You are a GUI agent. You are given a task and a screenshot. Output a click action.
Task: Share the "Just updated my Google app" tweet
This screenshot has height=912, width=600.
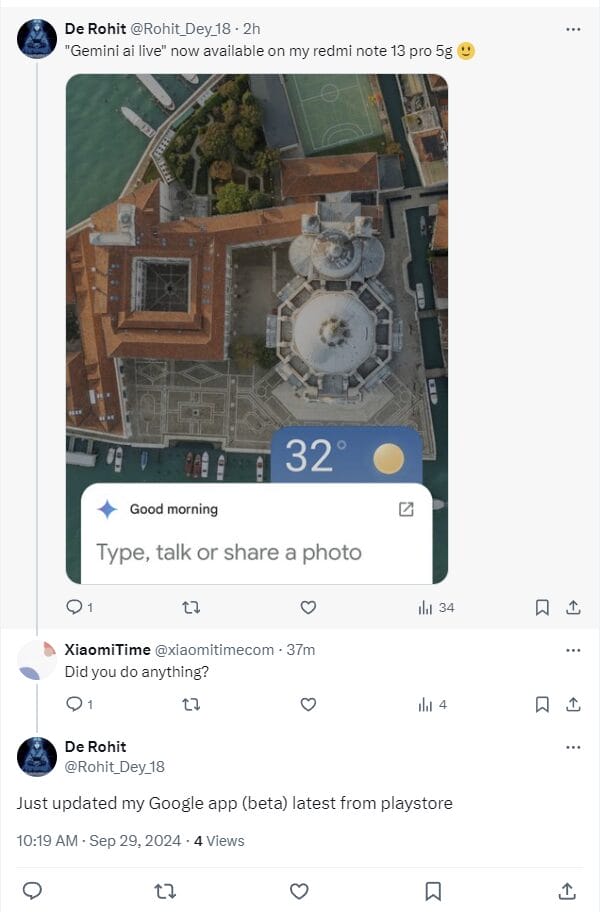pos(566,890)
